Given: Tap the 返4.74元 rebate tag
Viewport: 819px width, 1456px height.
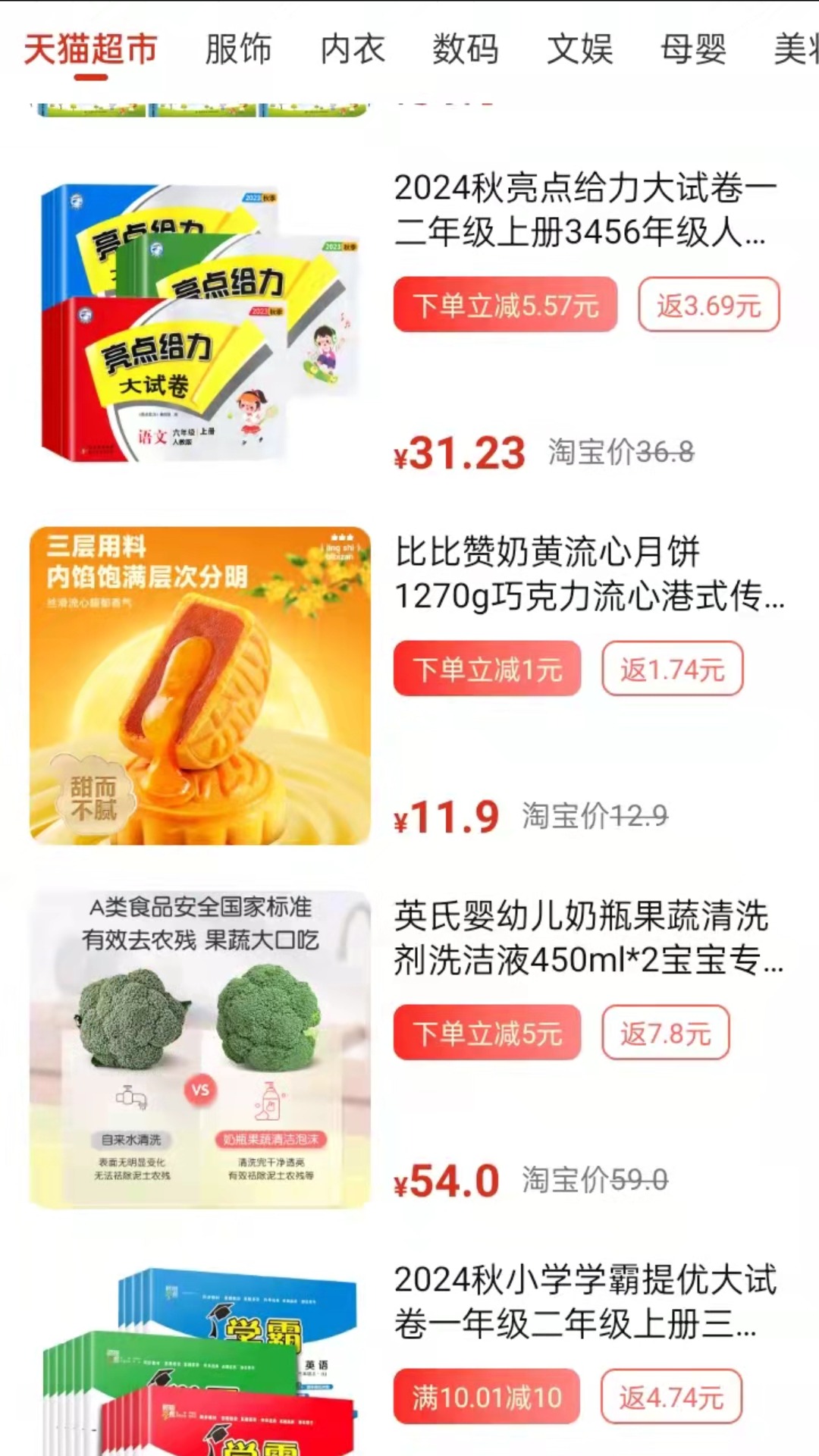Looking at the screenshot, I should tap(670, 1397).
